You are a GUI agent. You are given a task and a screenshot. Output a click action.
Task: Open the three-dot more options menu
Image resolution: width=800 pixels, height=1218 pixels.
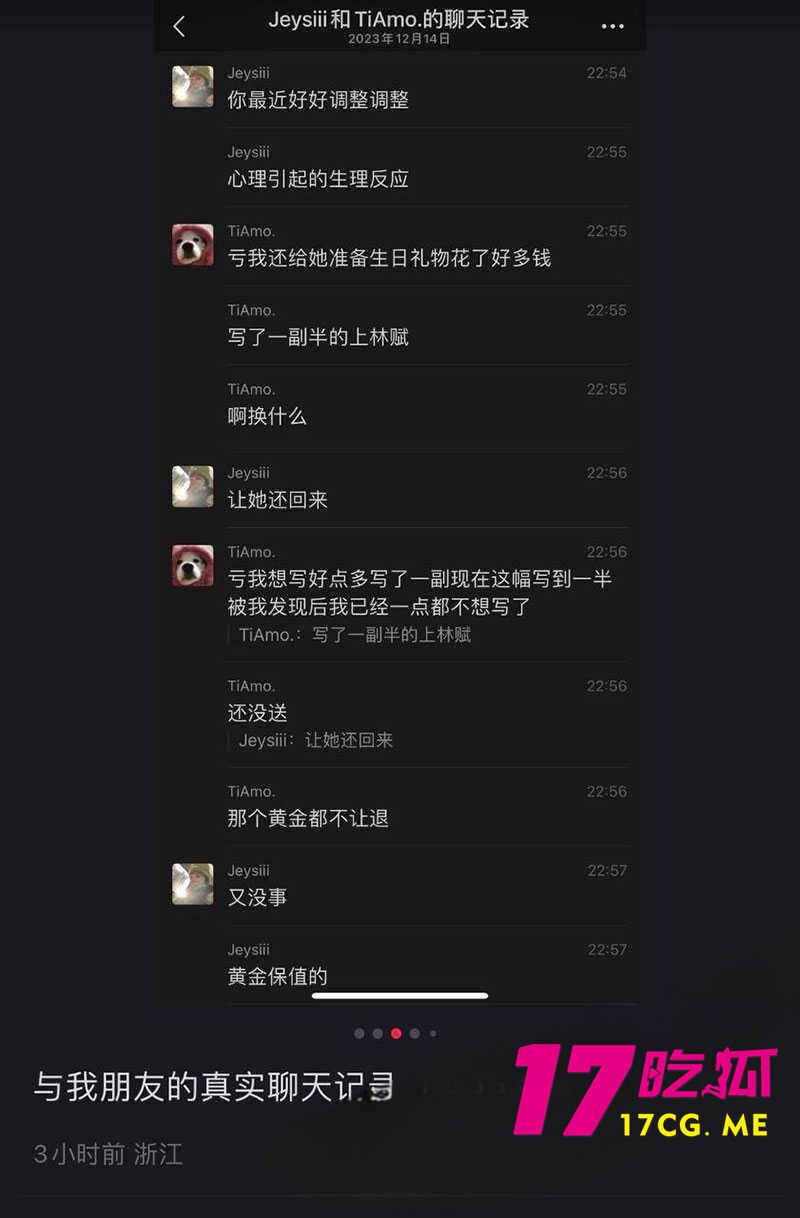pyautogui.click(x=613, y=27)
